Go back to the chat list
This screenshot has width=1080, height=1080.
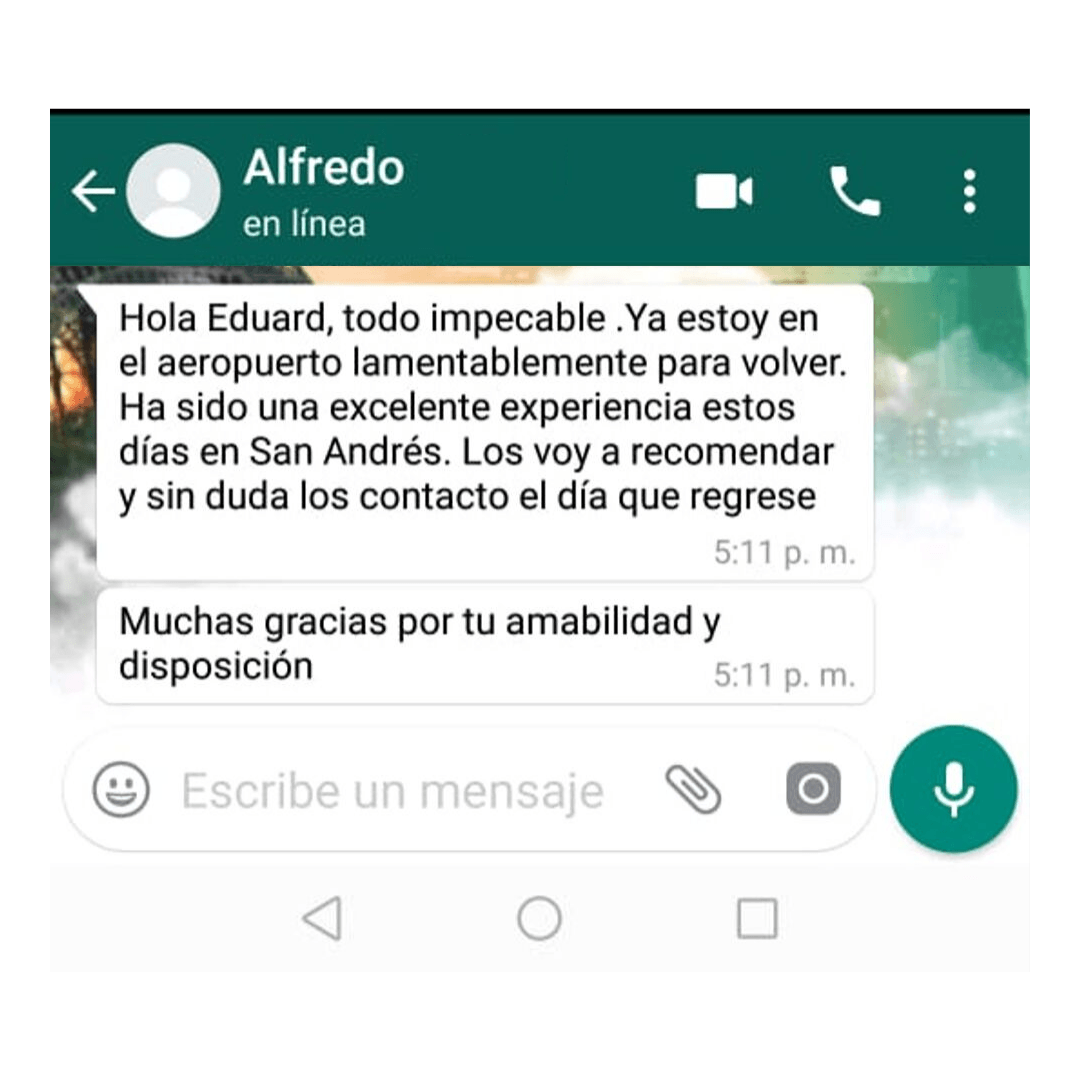[x=93, y=191]
